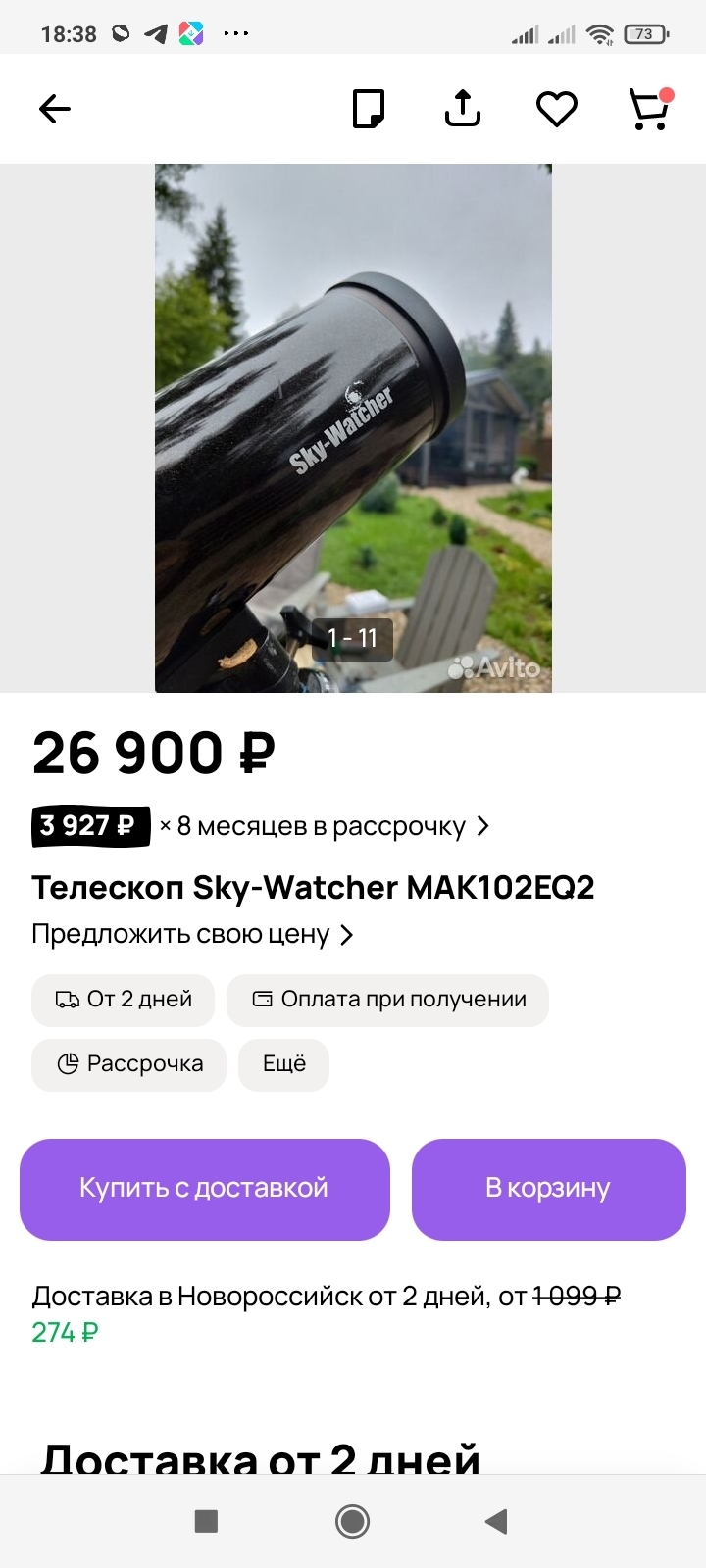Open recent apps from navigation bar
Screen dimensions: 706x1568
click(x=206, y=1521)
